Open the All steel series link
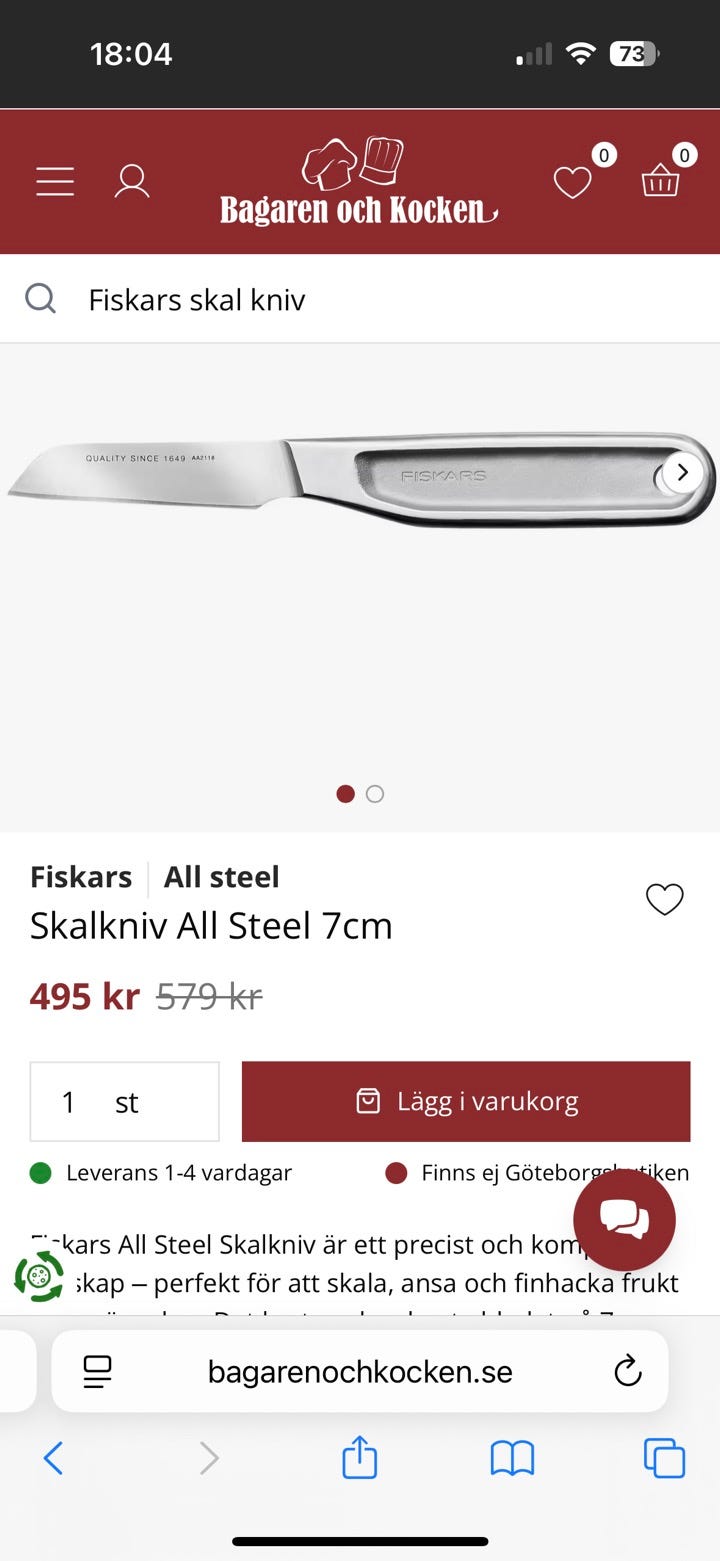This screenshot has width=720, height=1561. pos(221,877)
